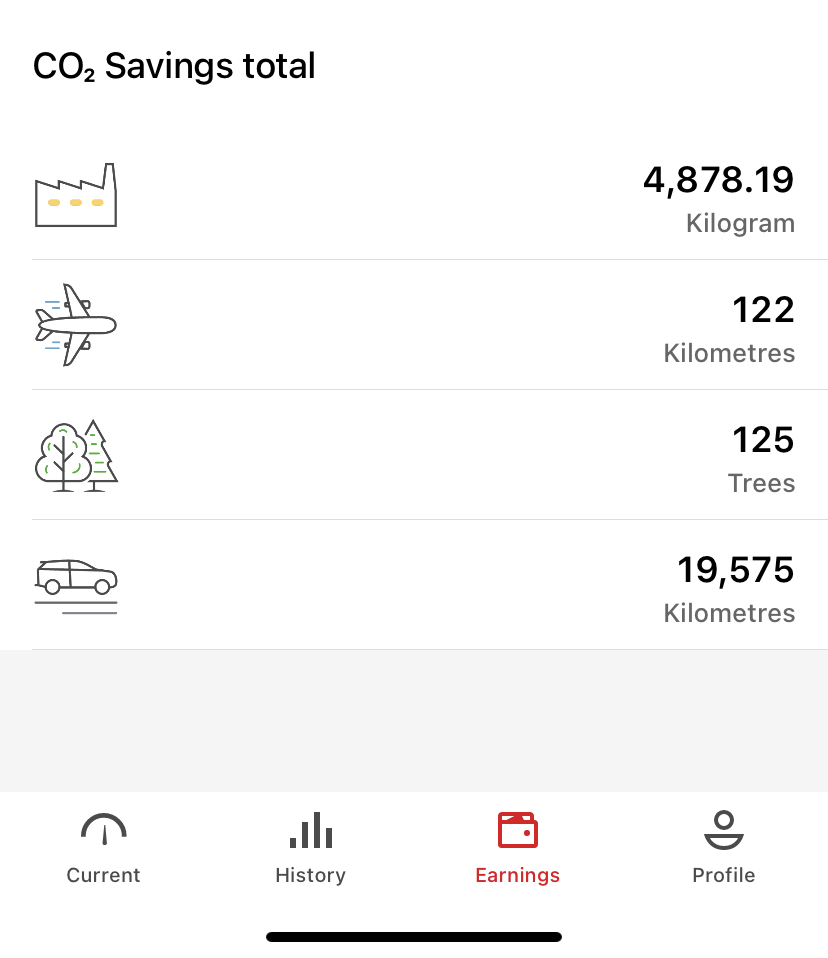
Task: Open the History tab
Action: [x=310, y=848]
